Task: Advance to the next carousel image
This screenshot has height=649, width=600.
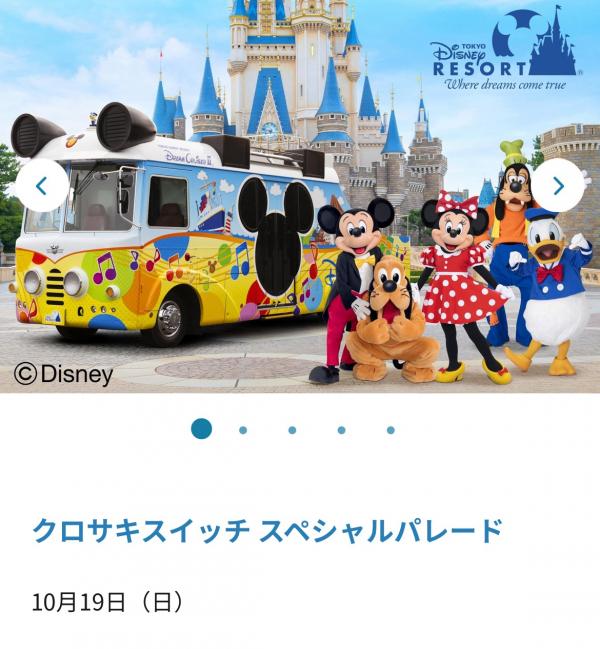Action: pyautogui.click(x=557, y=185)
